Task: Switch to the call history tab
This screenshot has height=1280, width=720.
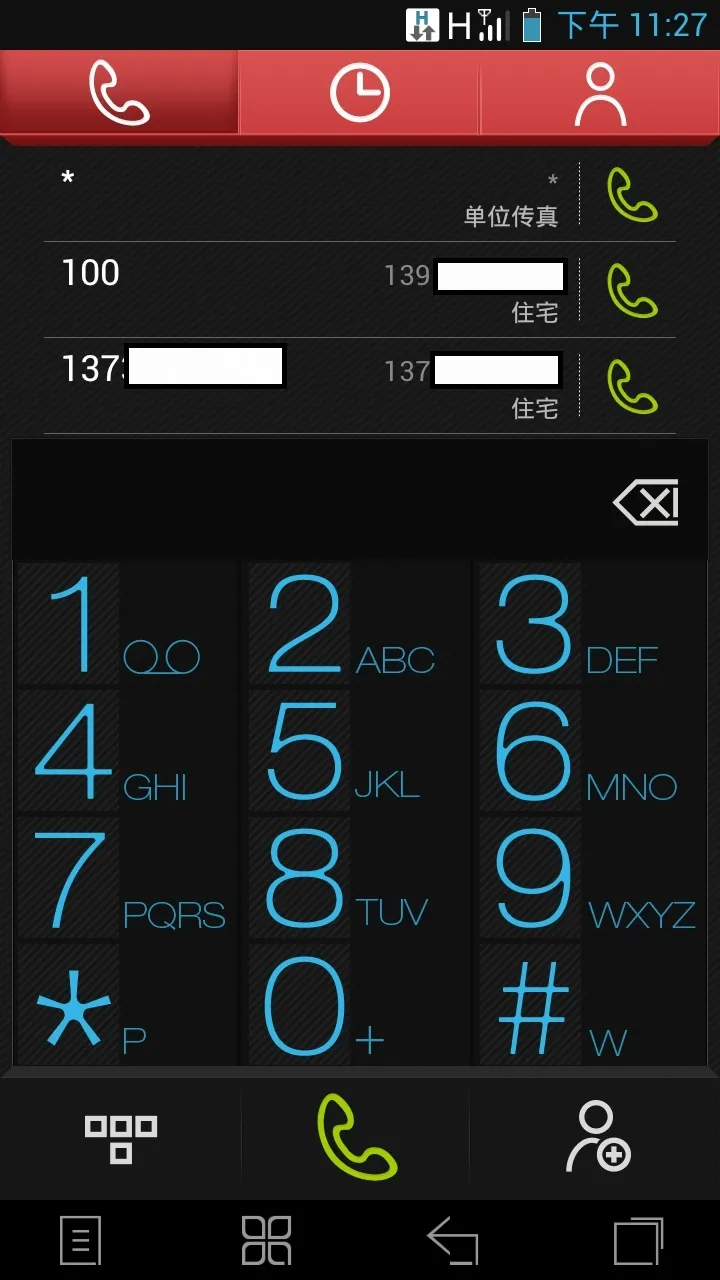Action: 360,92
